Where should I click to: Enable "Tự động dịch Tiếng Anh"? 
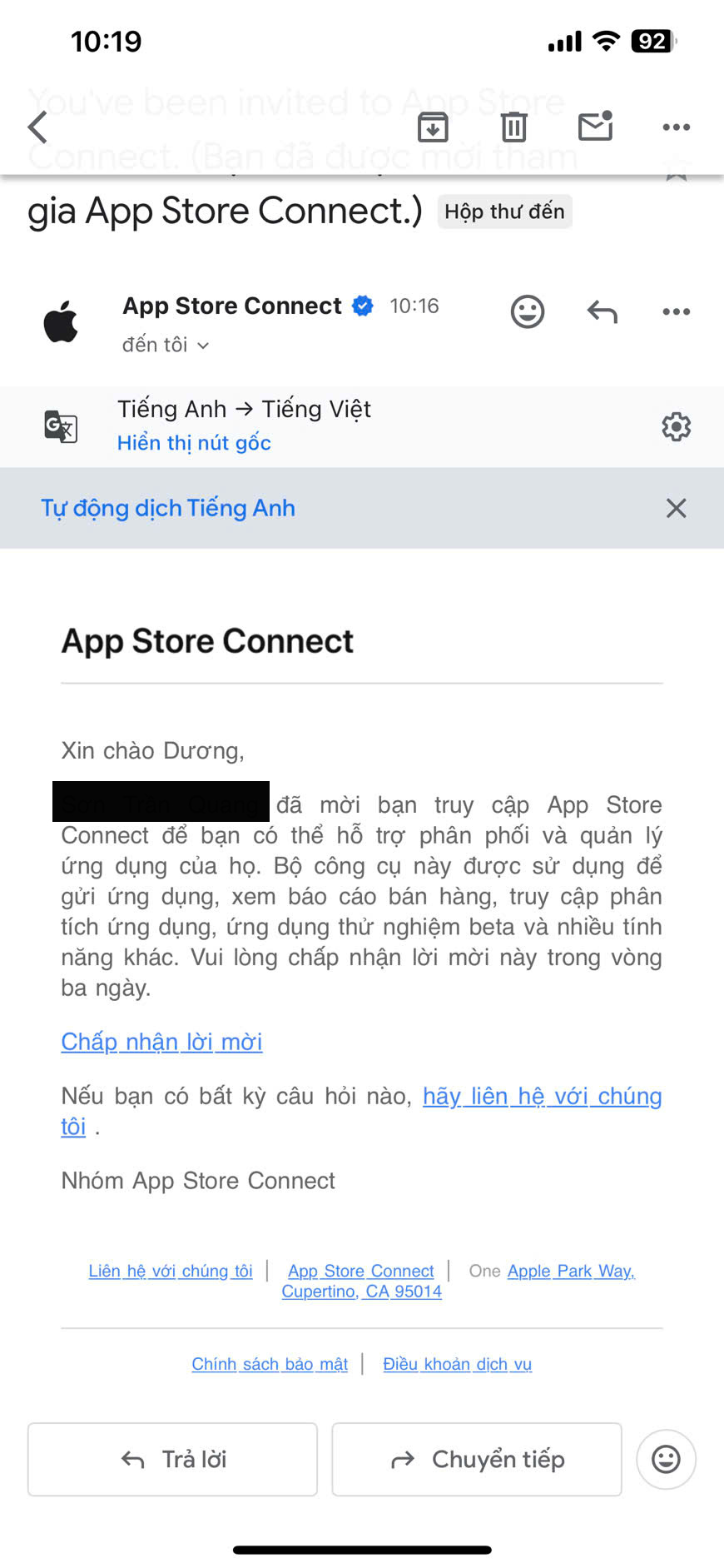pos(168,508)
